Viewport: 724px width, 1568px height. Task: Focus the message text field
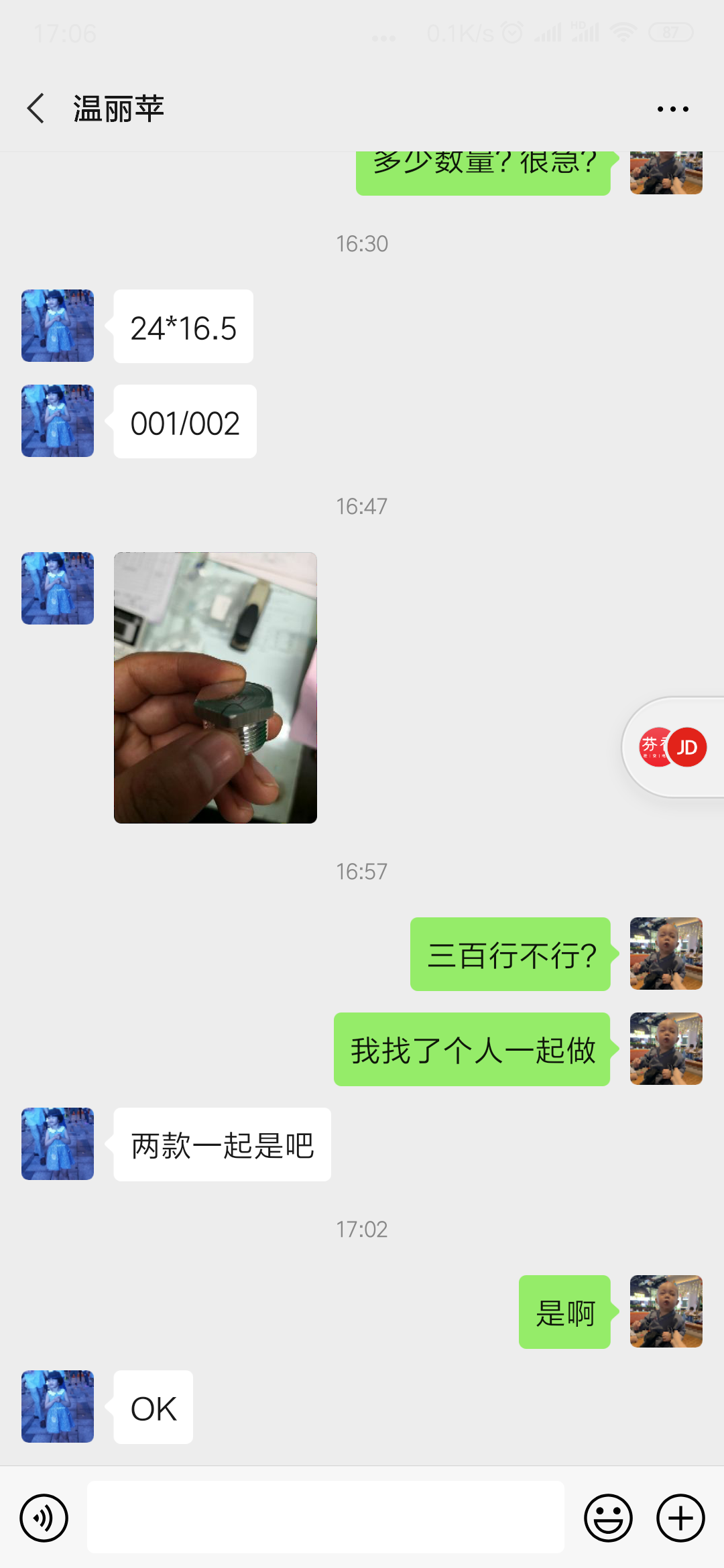(x=326, y=1518)
